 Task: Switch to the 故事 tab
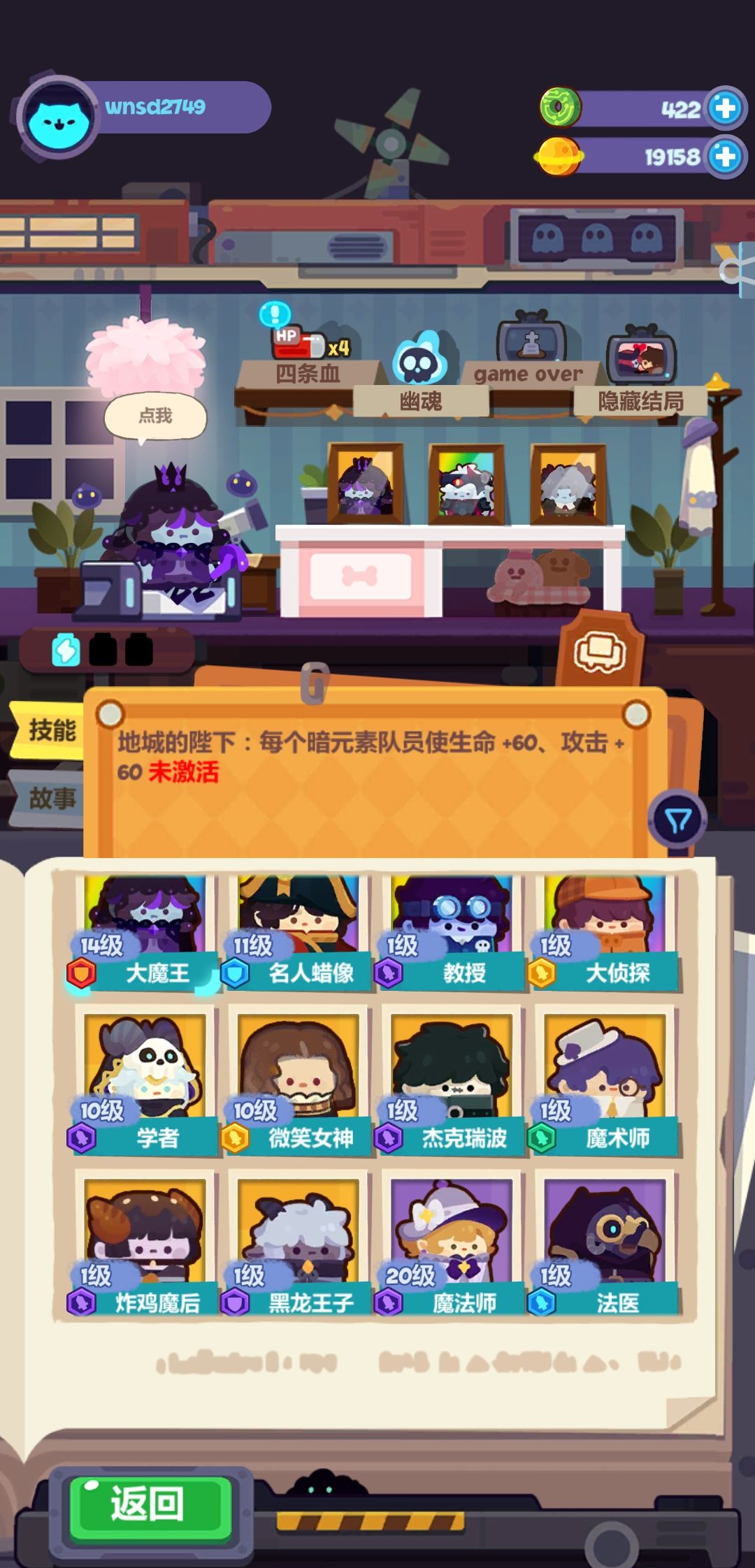[x=48, y=799]
